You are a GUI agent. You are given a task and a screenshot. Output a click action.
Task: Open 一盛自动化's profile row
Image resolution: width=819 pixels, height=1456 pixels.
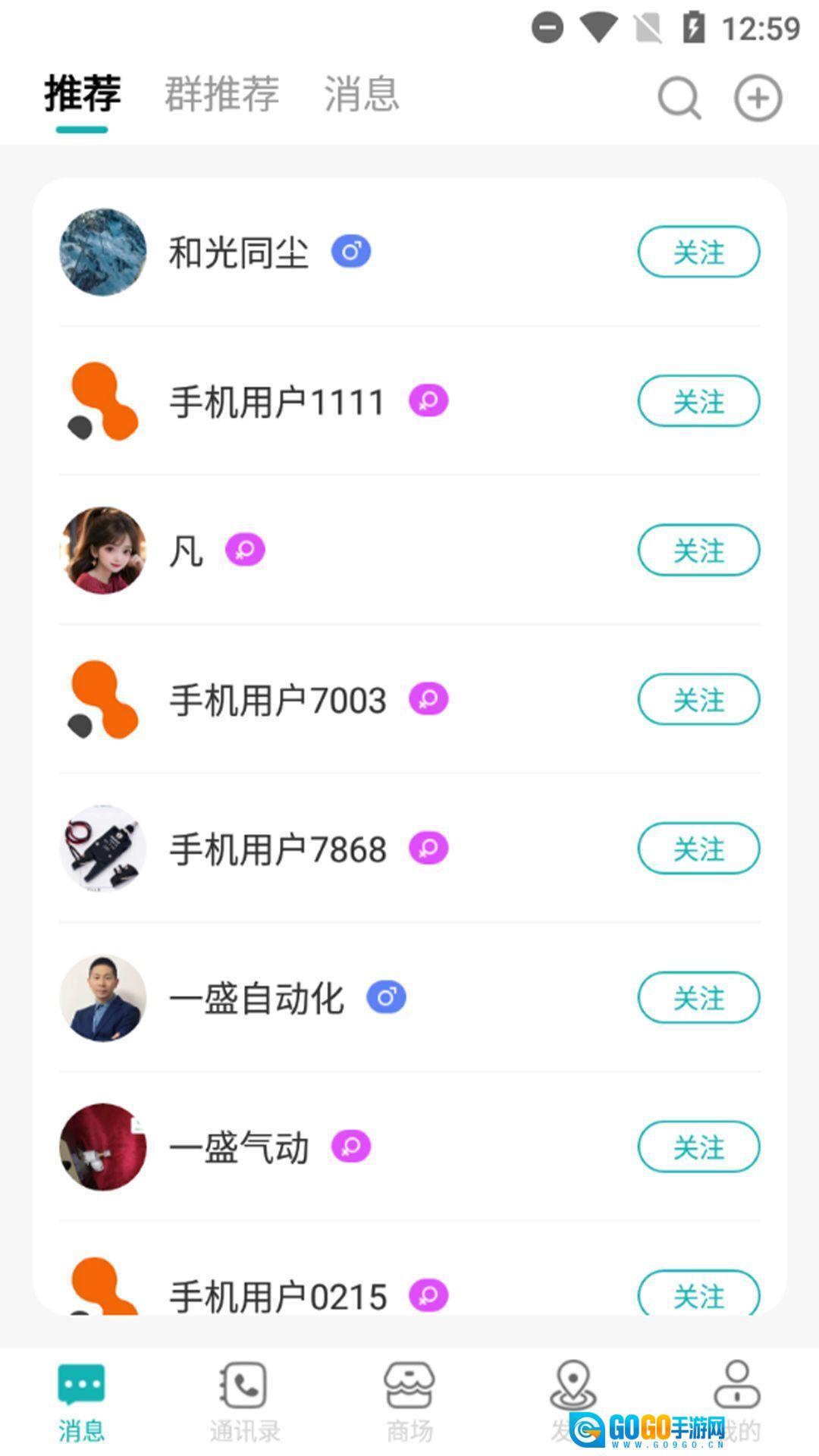click(x=256, y=998)
